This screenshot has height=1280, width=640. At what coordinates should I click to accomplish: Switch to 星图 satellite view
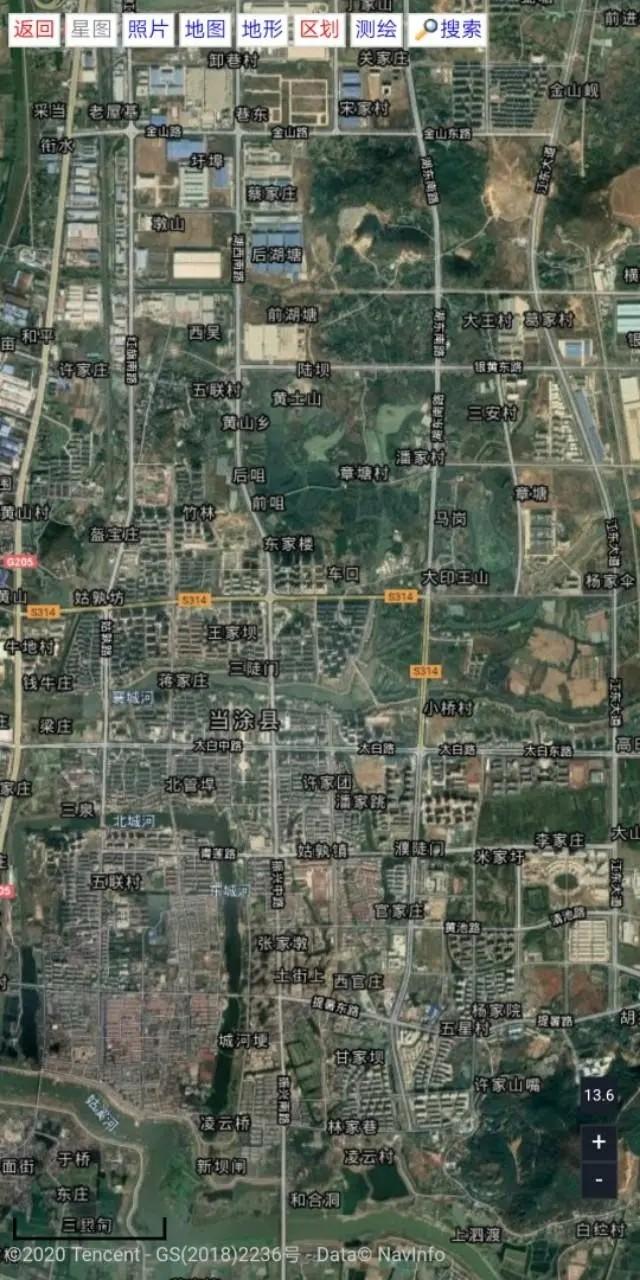[91, 29]
